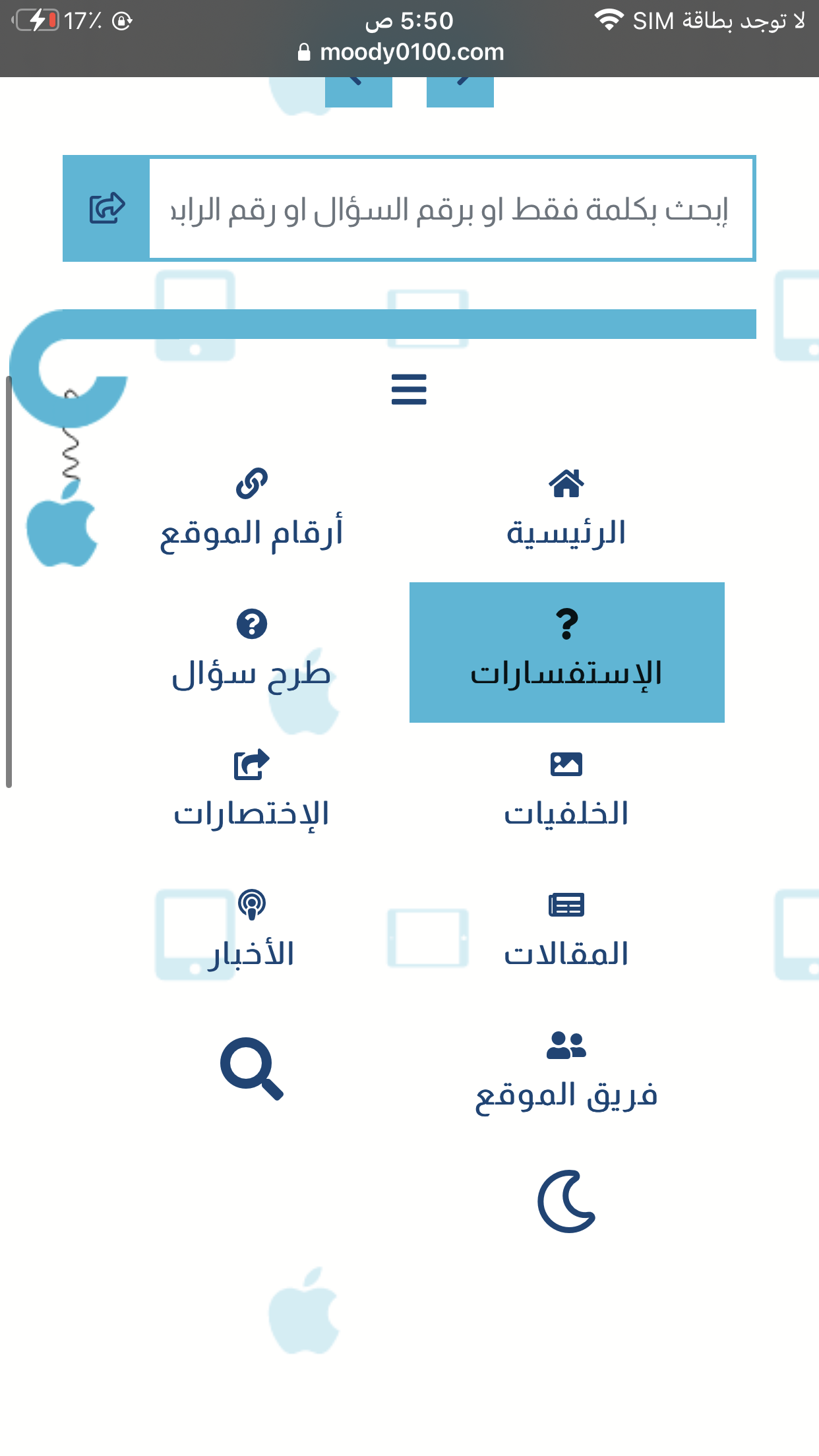This screenshot has width=819, height=1456.
Task: View فريق الموقع team page
Action: coord(566,1073)
